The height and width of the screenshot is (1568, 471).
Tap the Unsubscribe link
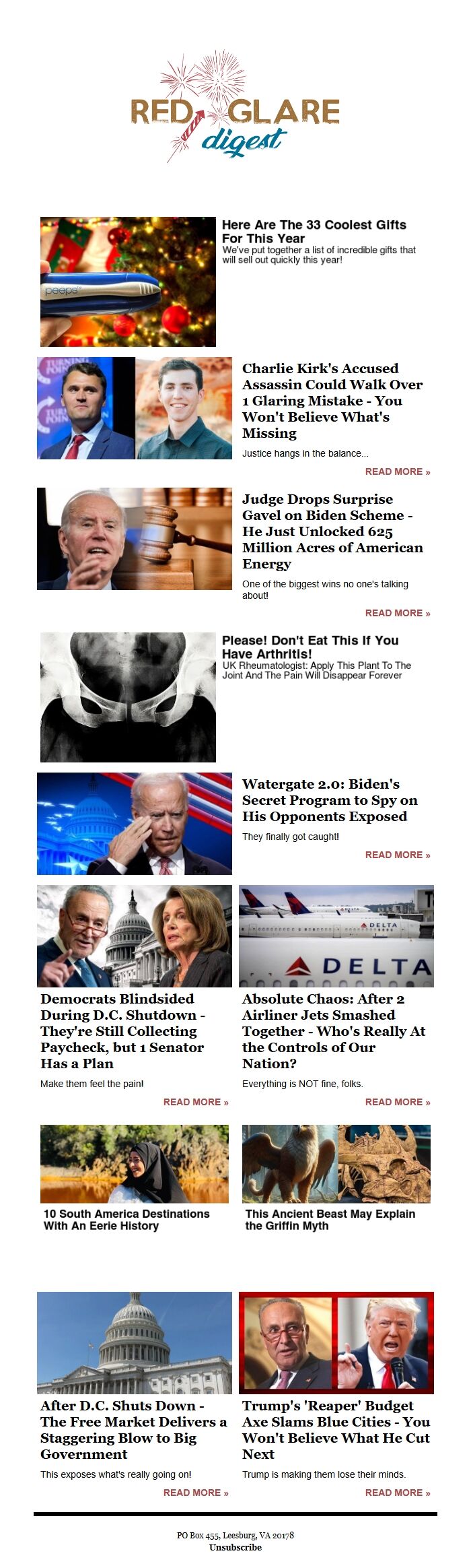click(235, 1547)
